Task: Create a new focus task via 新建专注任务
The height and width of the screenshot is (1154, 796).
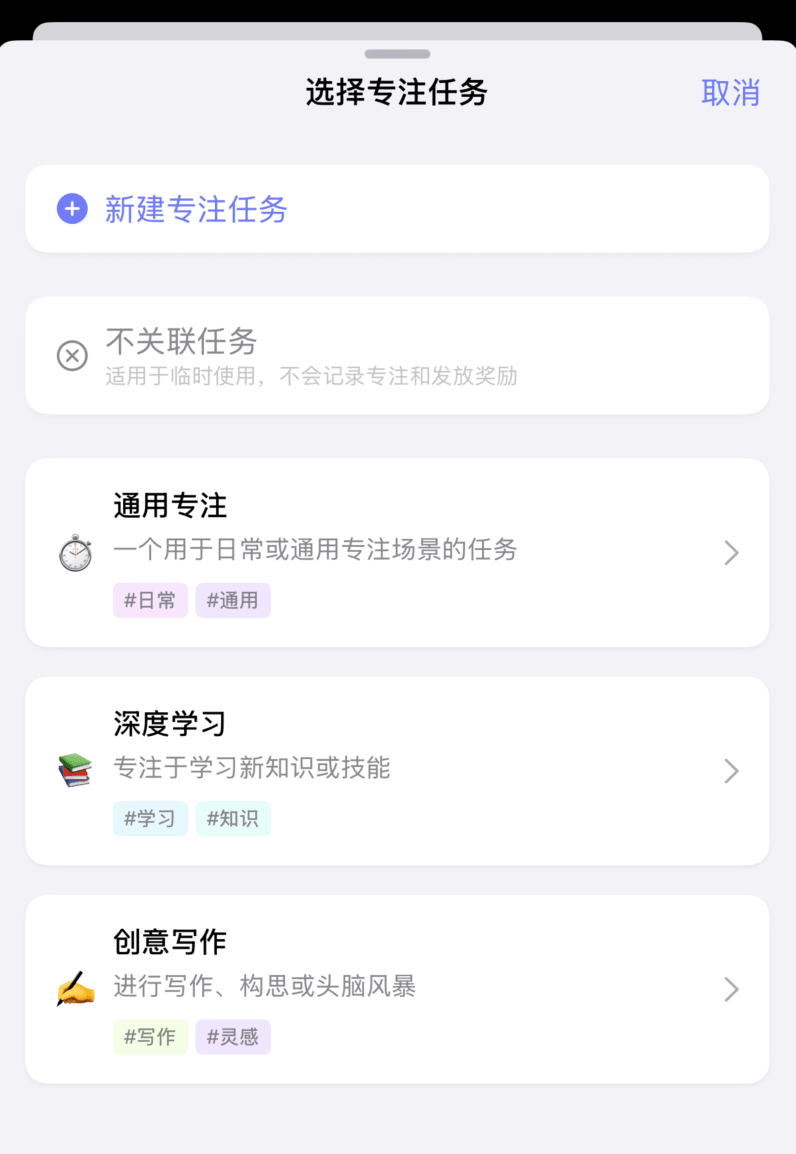Action: point(397,209)
